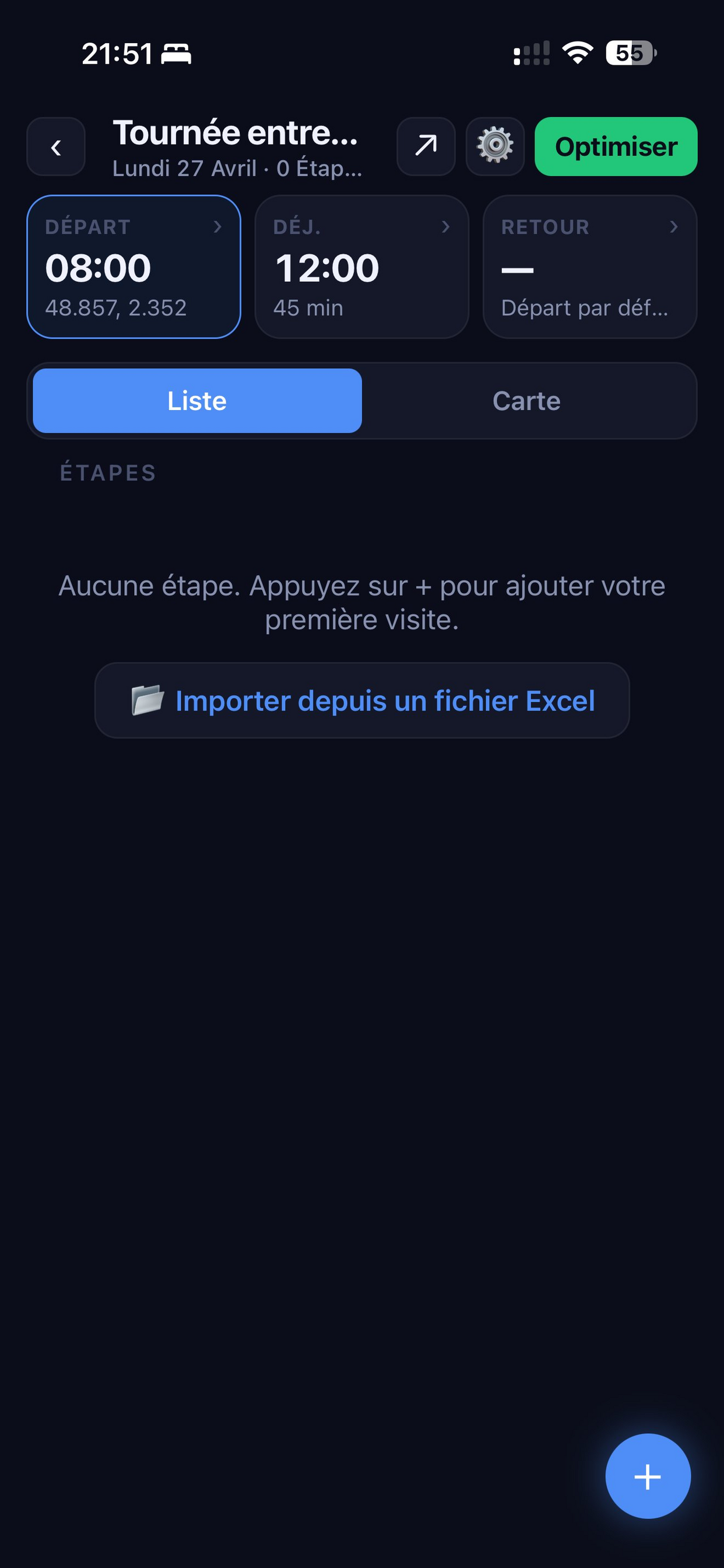Open the settings gear
Viewport: 724px width, 1568px height.
(495, 146)
